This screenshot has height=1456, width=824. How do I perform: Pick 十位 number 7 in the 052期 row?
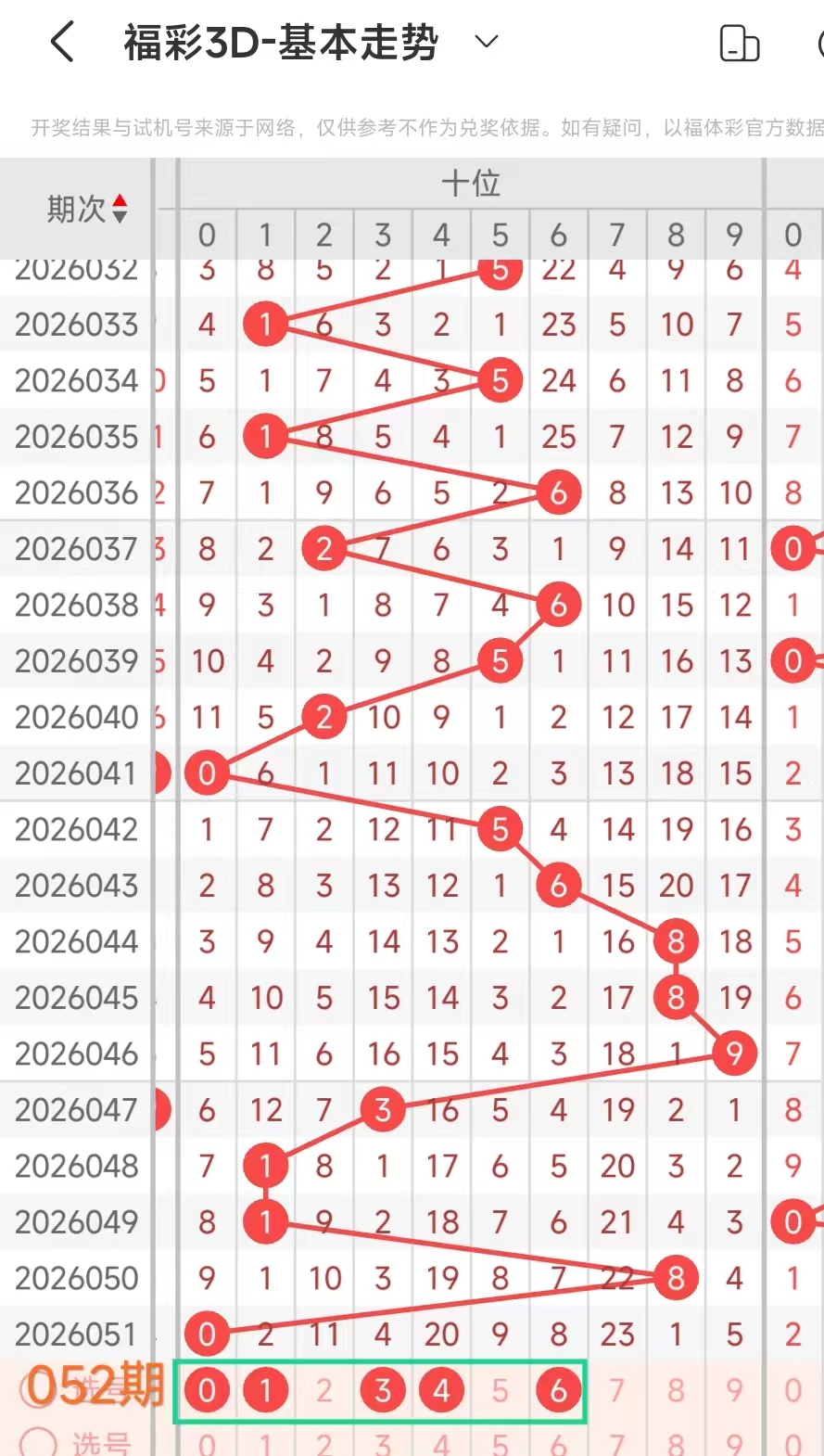pos(617,1390)
